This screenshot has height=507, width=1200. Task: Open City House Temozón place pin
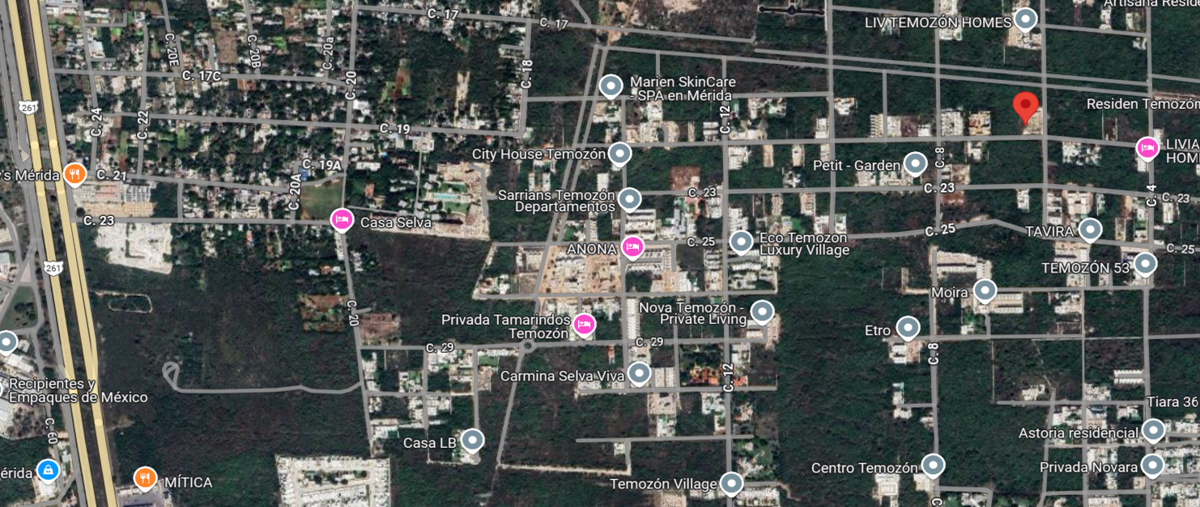620,154
